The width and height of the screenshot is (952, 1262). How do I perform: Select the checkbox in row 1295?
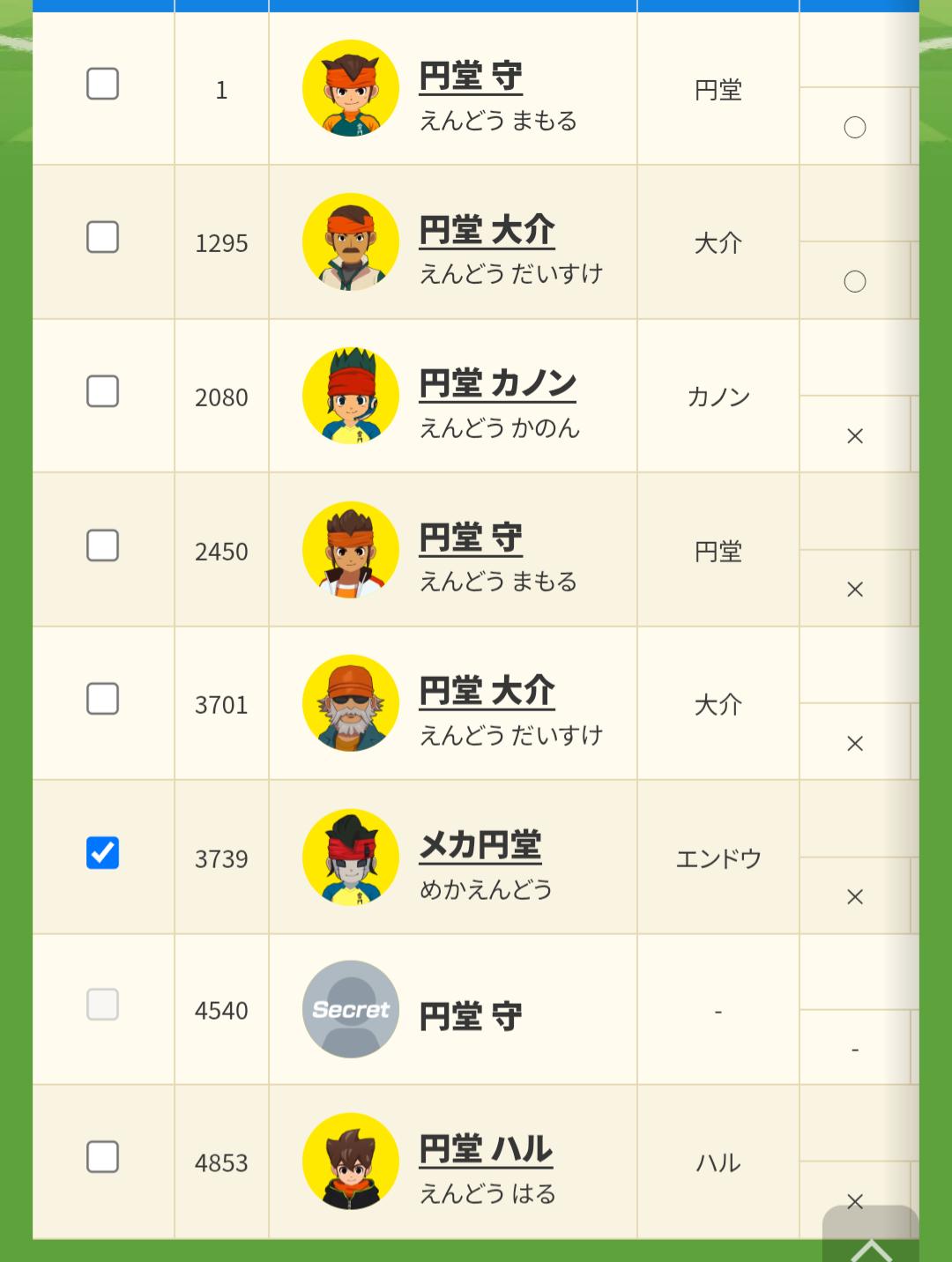point(102,237)
